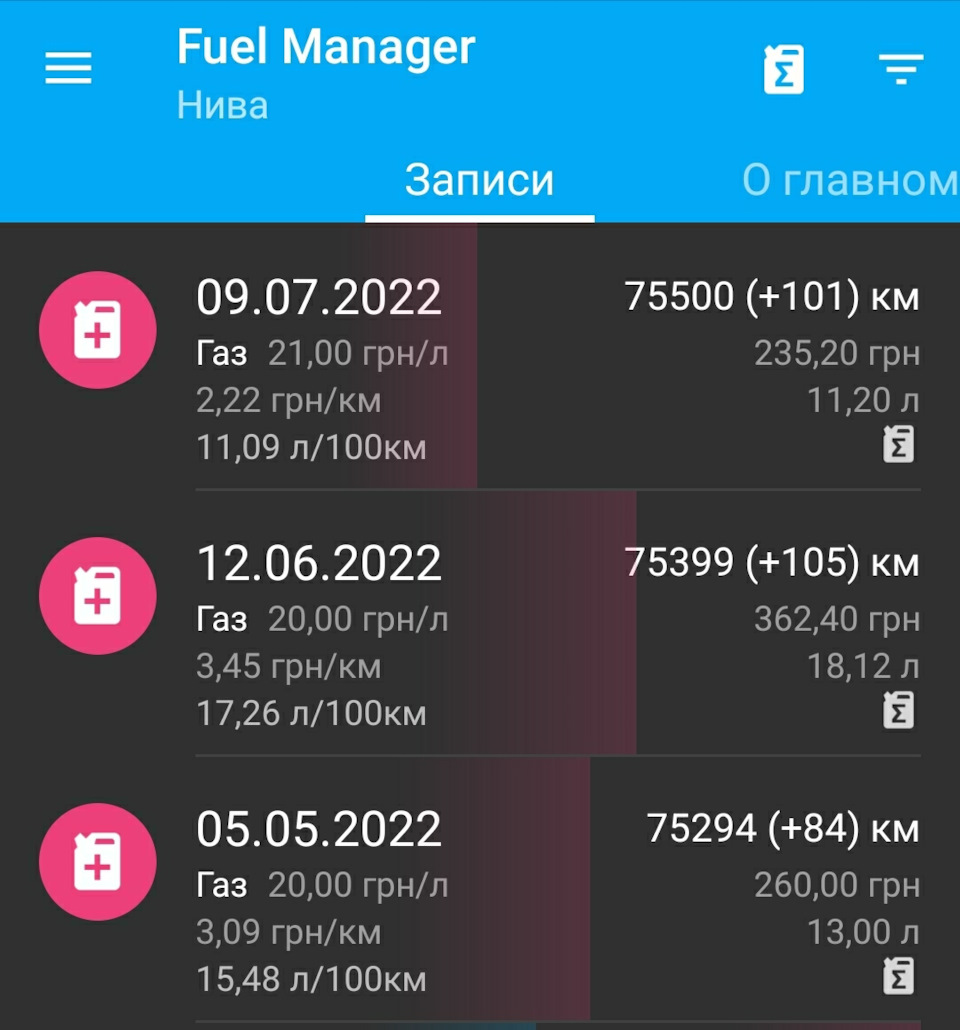Open the navigation drawer menu
Viewport: 960px width, 1030px height.
tap(68, 69)
